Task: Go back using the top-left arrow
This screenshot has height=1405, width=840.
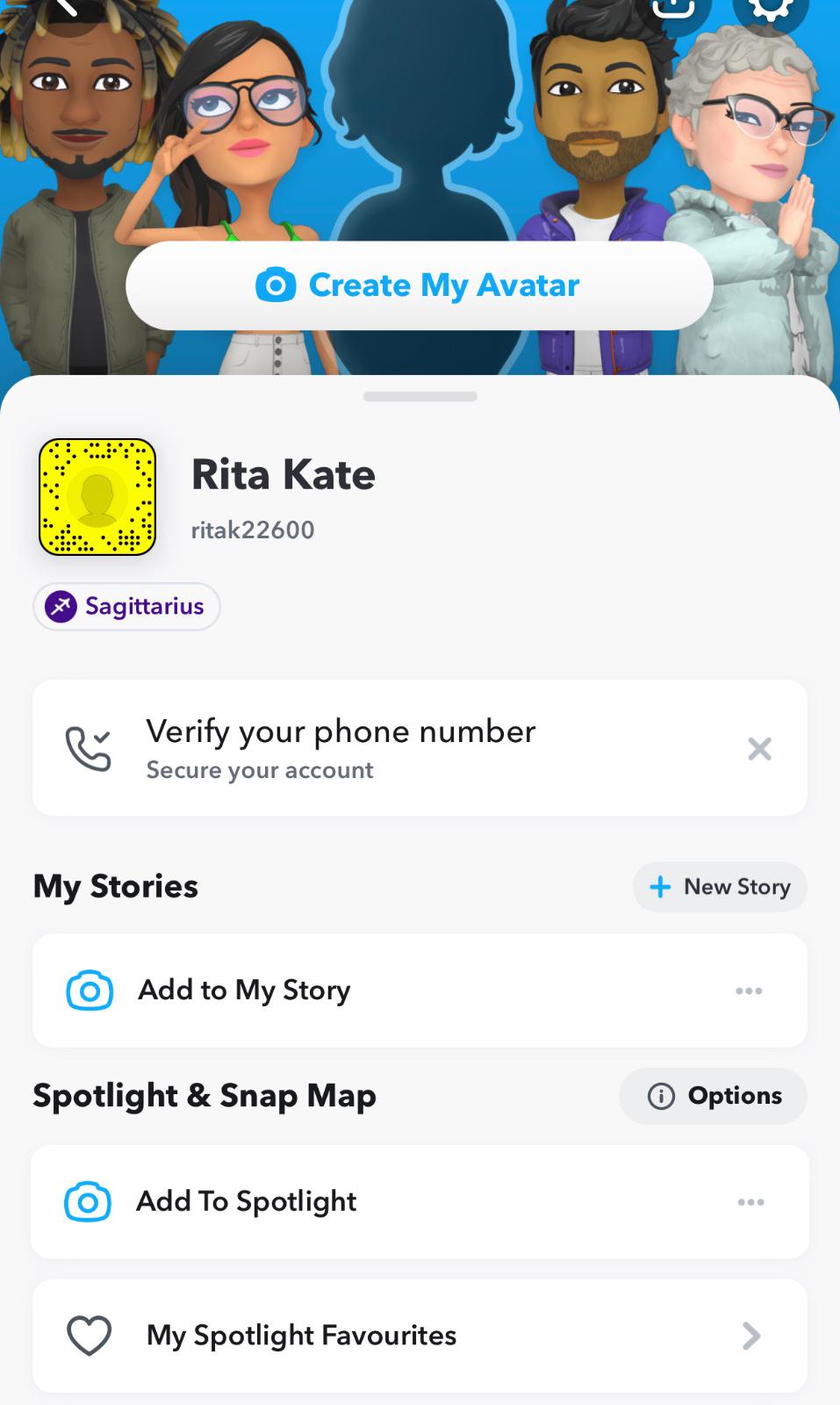Action: click(x=65, y=7)
